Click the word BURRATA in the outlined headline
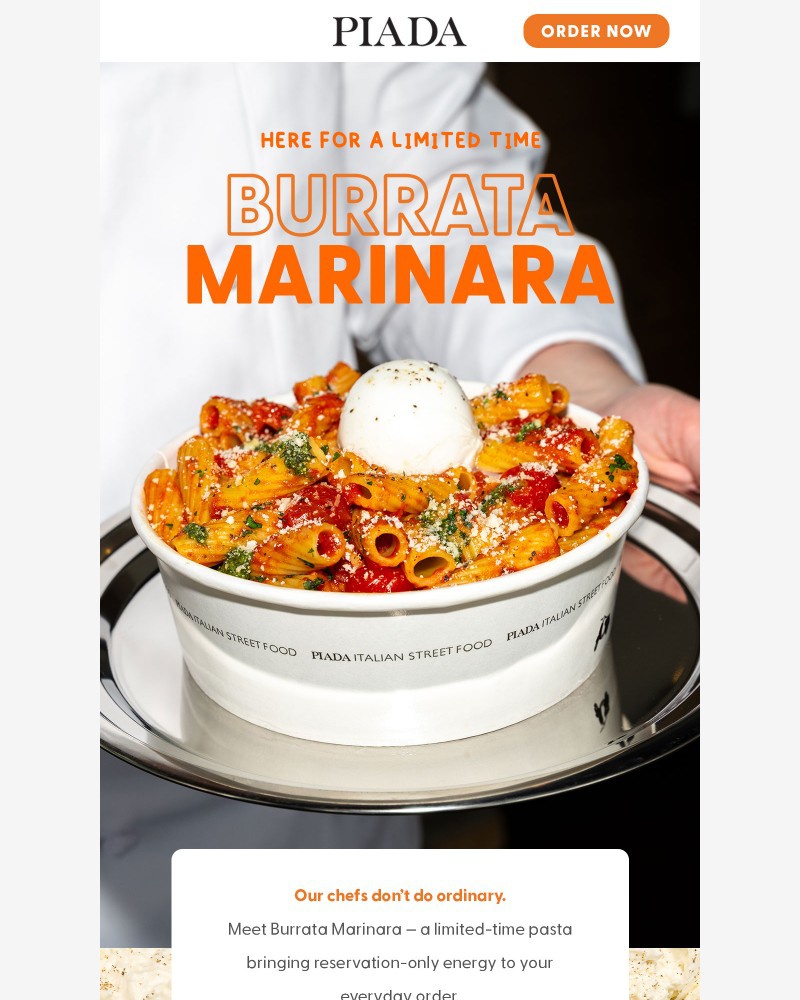Screen dimensions: 800x1000 pos(400,205)
